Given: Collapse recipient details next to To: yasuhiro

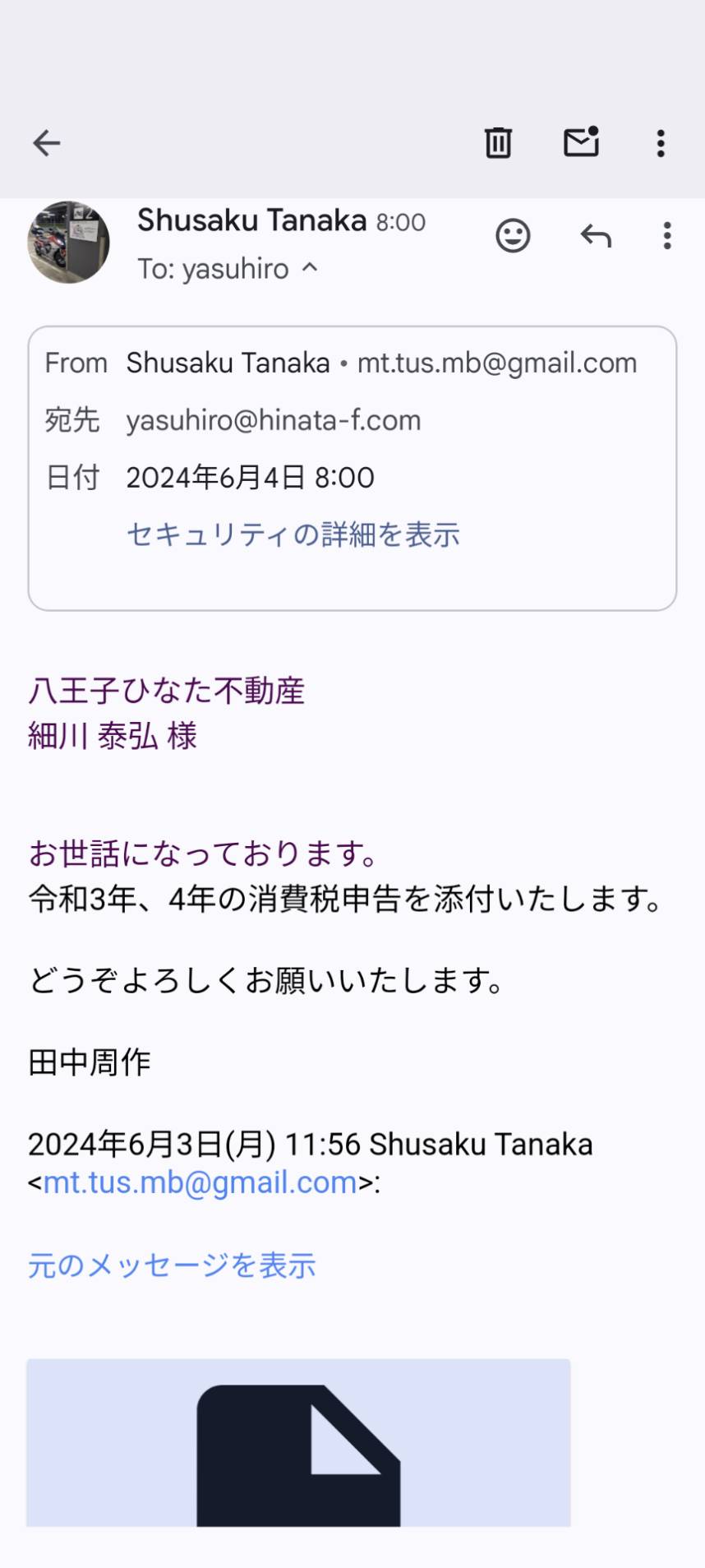Looking at the screenshot, I should [x=310, y=267].
